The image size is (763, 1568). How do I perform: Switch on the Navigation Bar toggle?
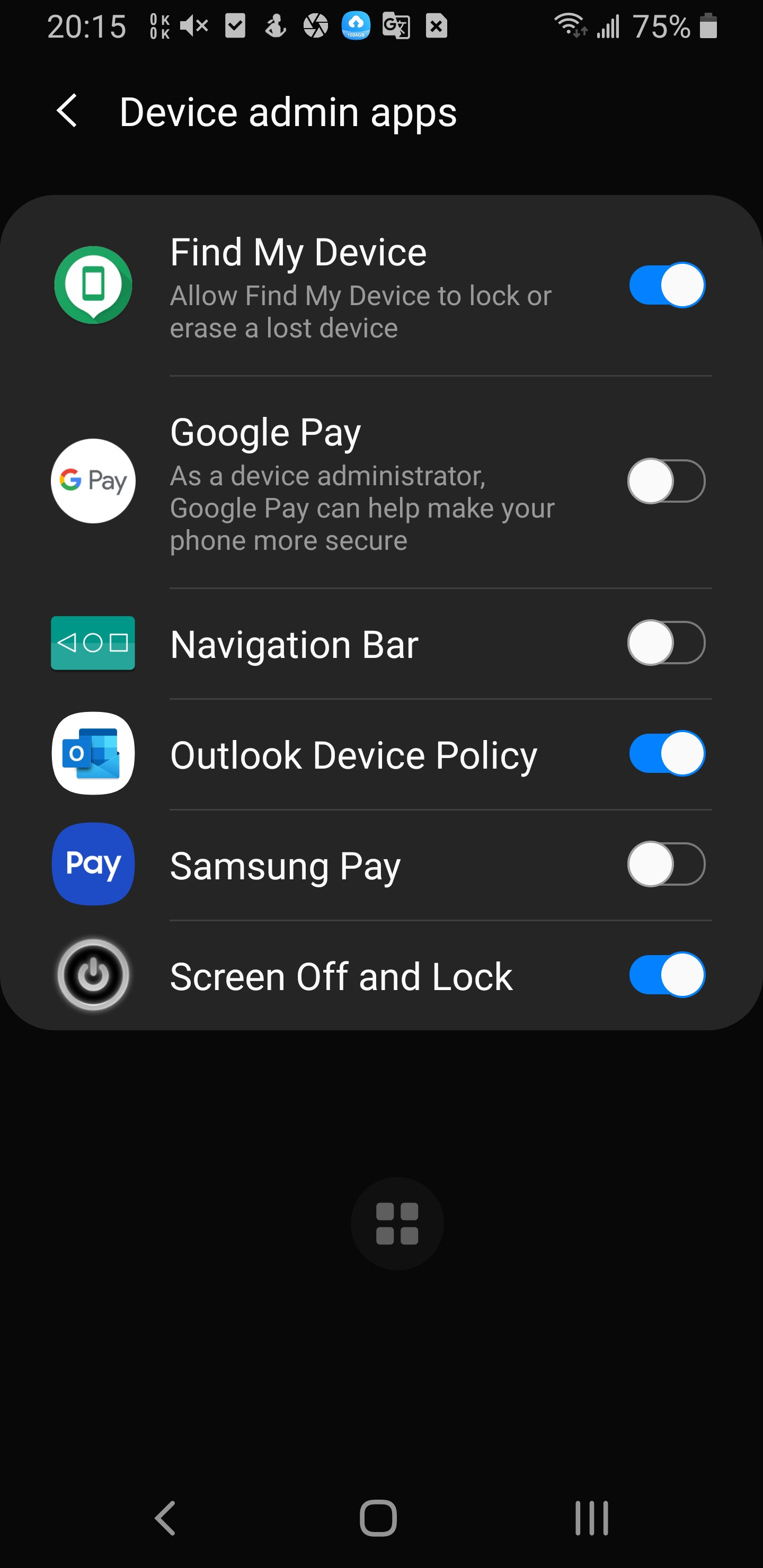[x=666, y=643]
